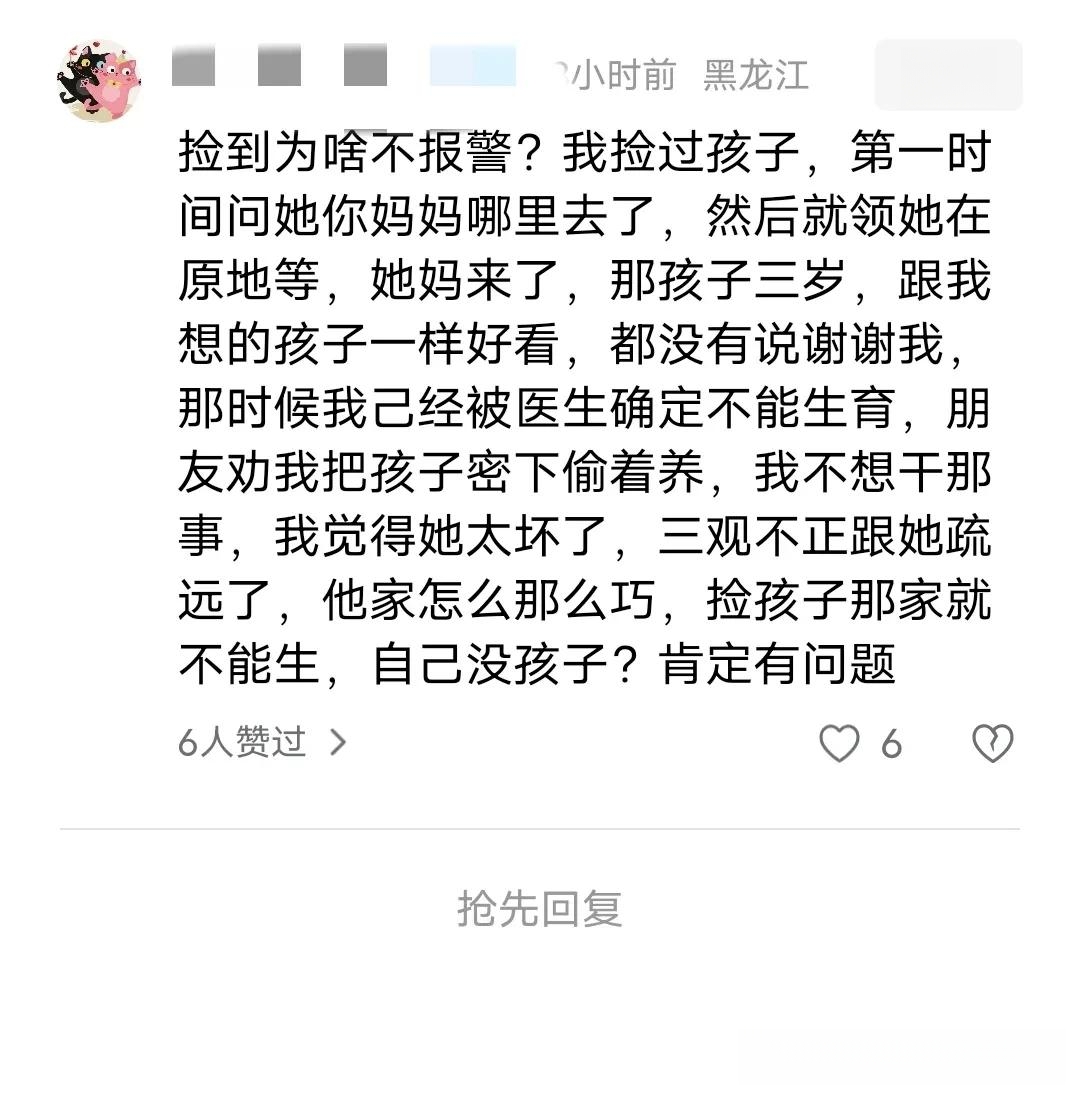The image size is (1080, 1094).
Task: Tap 抢先回复 to reply first
Action: pos(540,908)
